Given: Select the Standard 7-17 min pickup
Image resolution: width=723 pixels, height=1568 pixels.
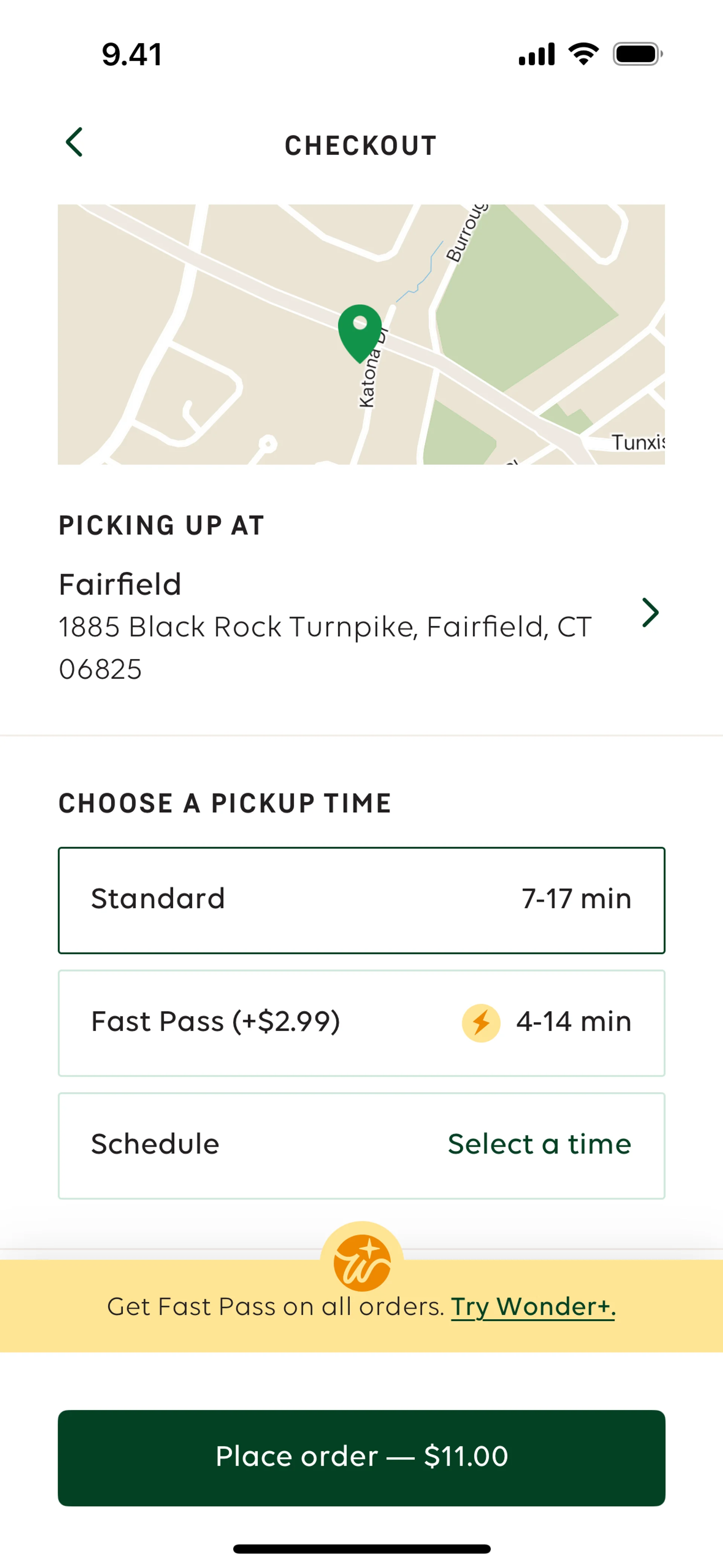Looking at the screenshot, I should [x=361, y=900].
